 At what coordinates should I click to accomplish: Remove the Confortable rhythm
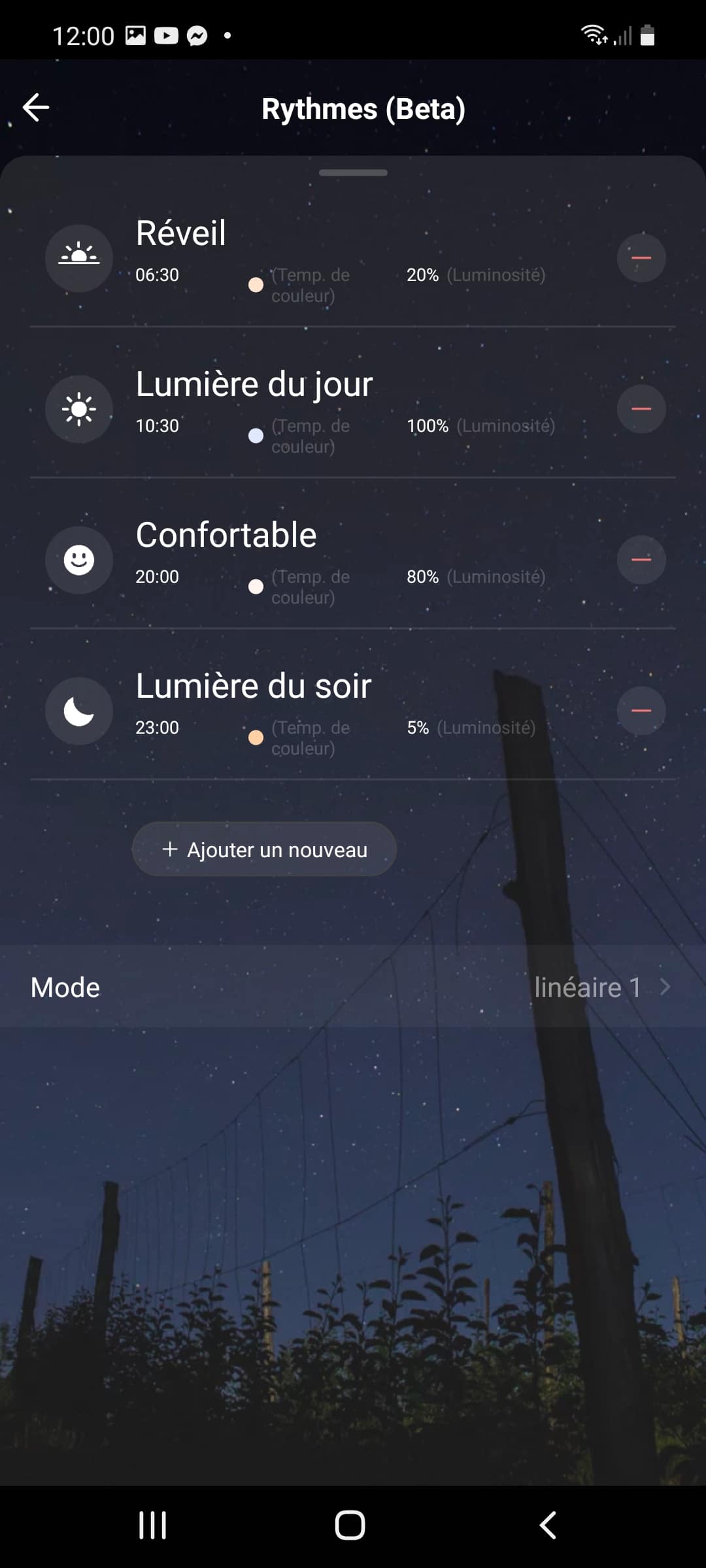point(641,560)
